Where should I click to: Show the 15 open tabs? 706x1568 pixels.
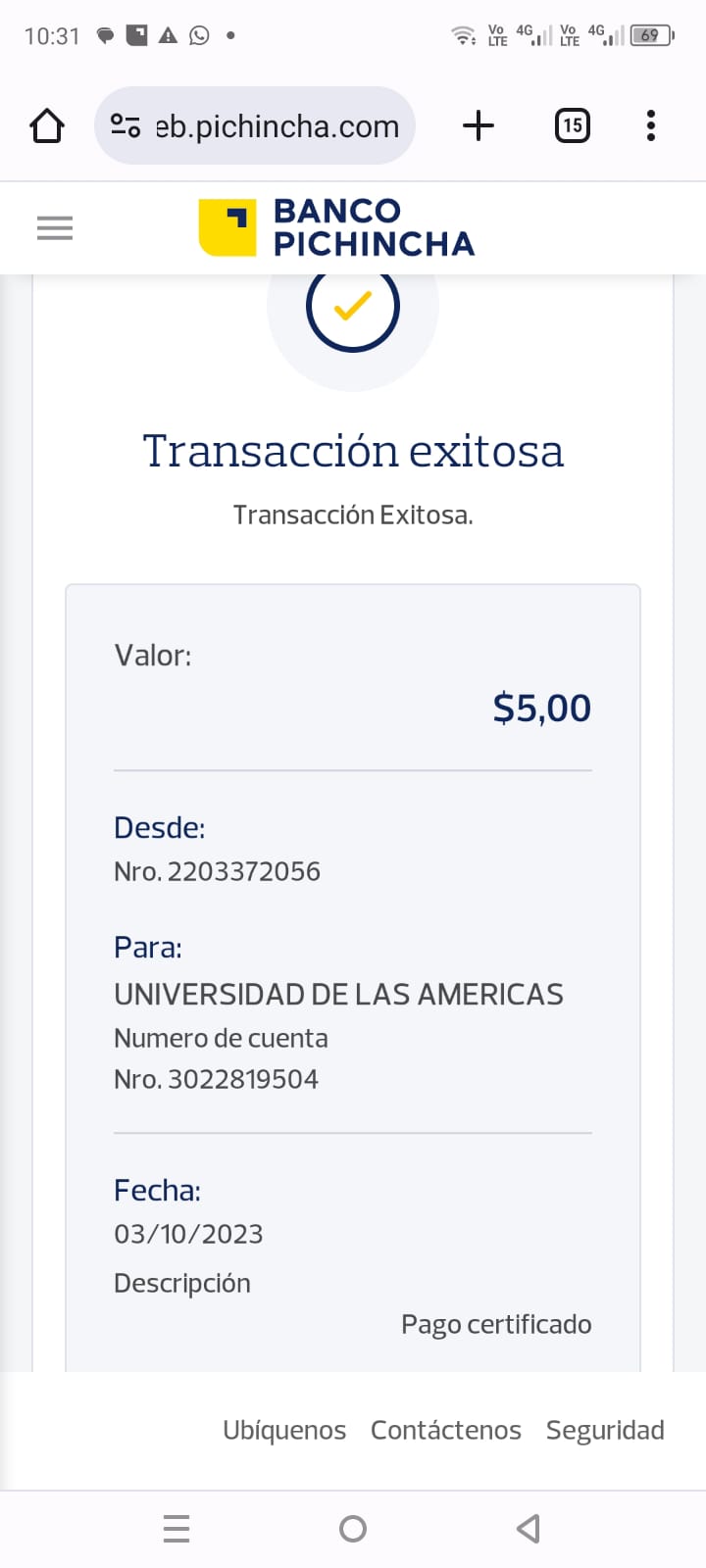point(573,126)
